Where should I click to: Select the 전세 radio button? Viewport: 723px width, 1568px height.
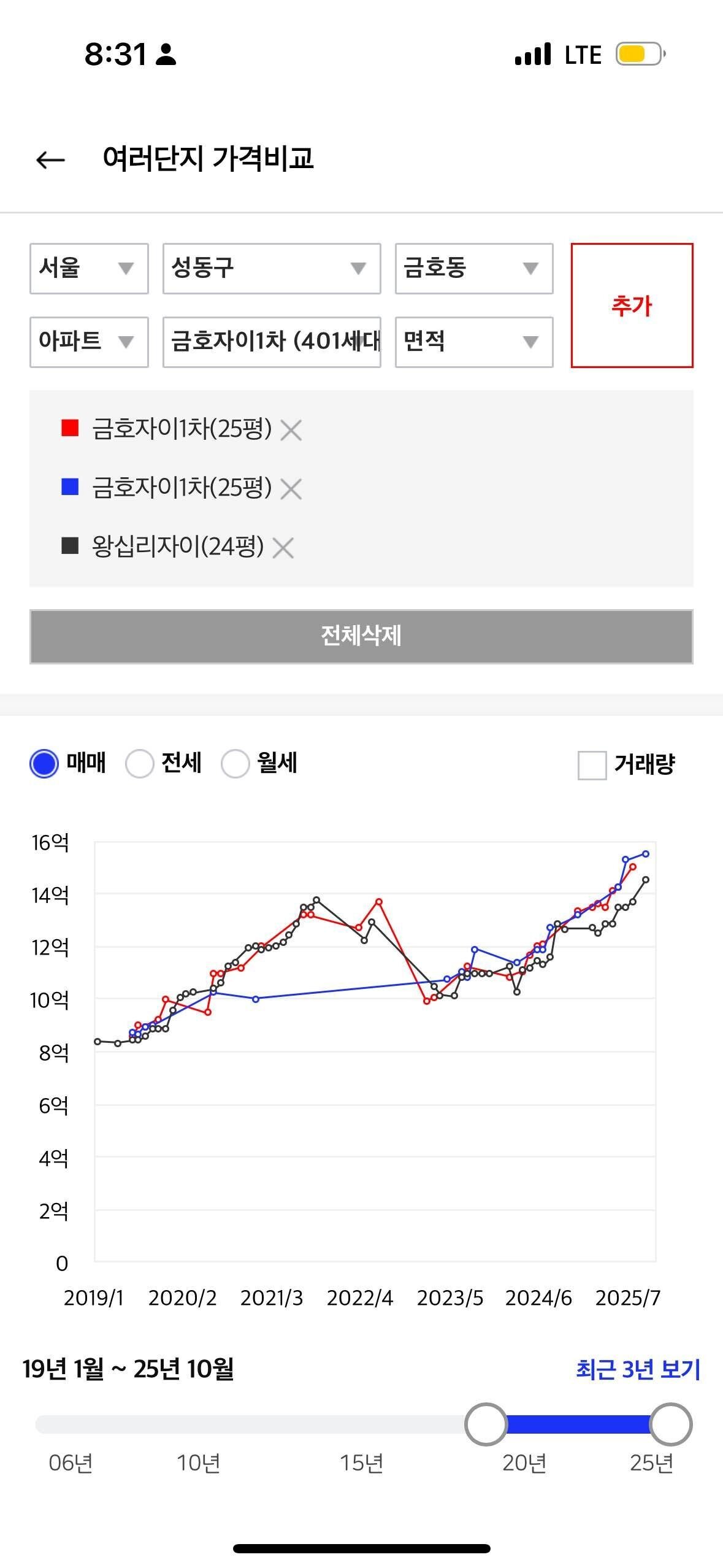coord(140,764)
